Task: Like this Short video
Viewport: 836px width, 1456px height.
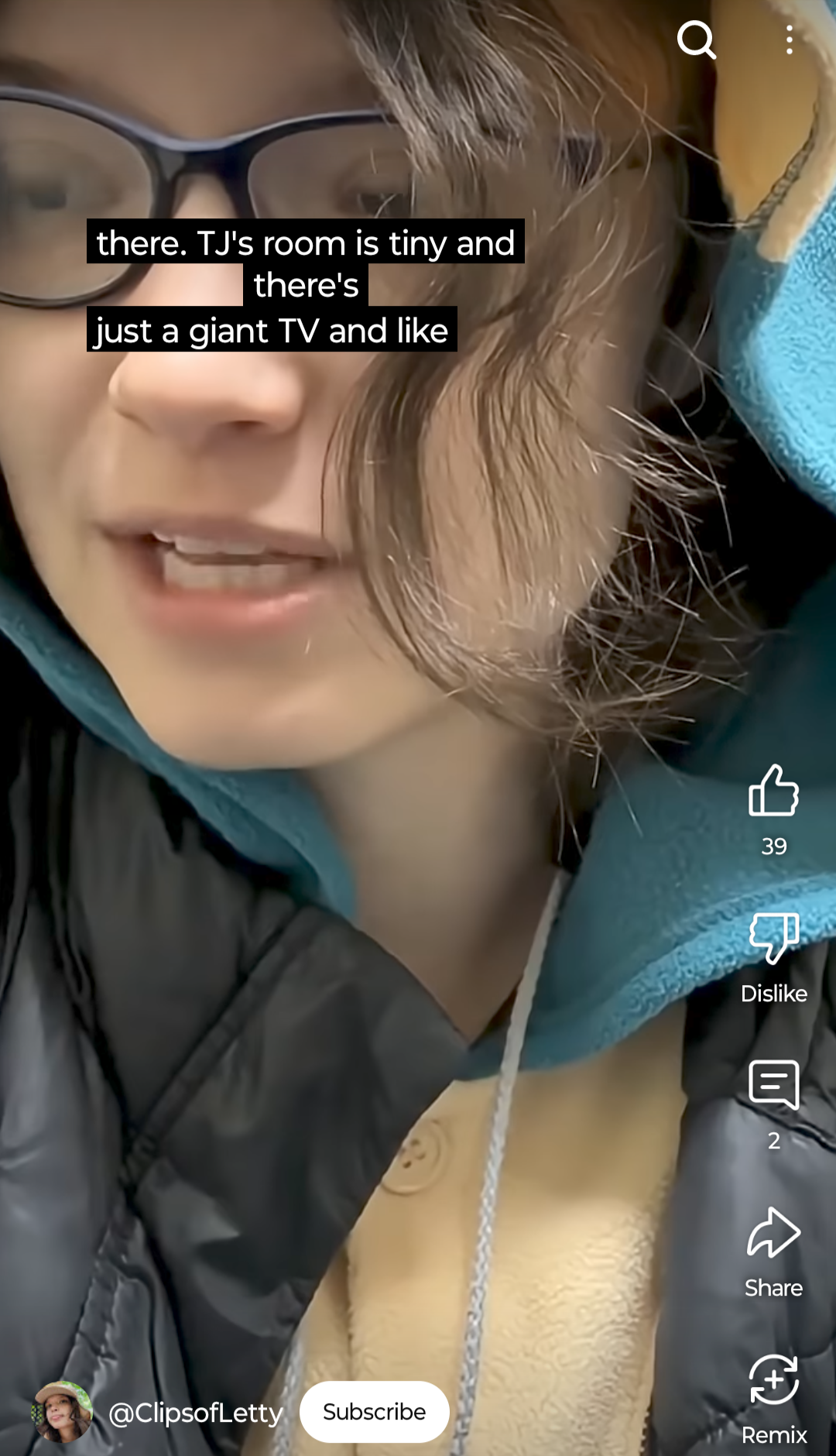Action: [773, 792]
